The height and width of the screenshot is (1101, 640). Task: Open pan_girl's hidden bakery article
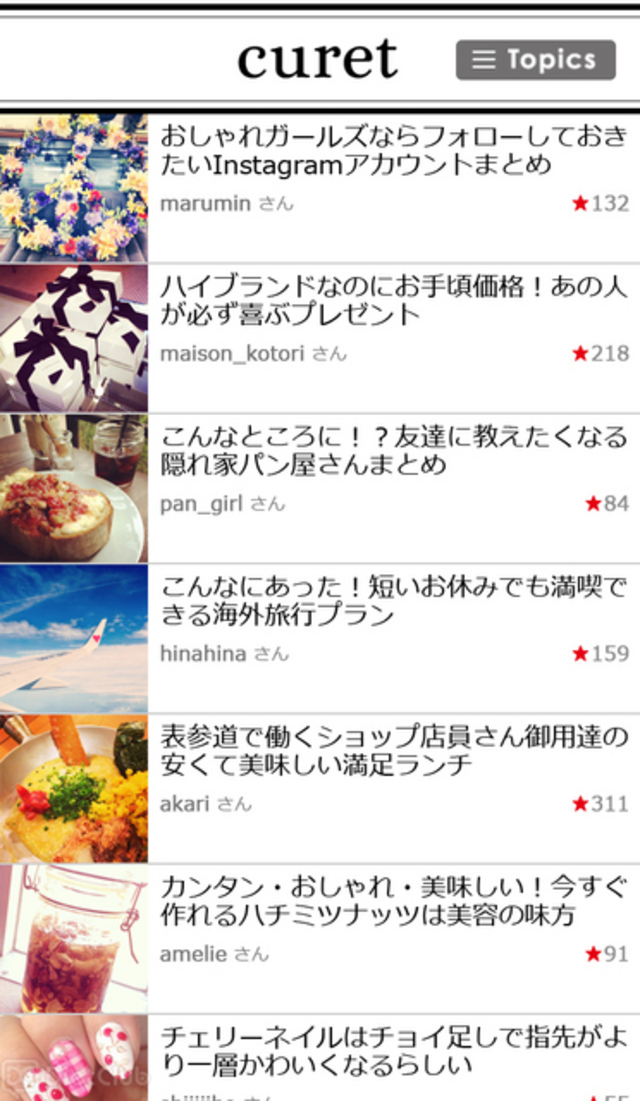coord(393,450)
